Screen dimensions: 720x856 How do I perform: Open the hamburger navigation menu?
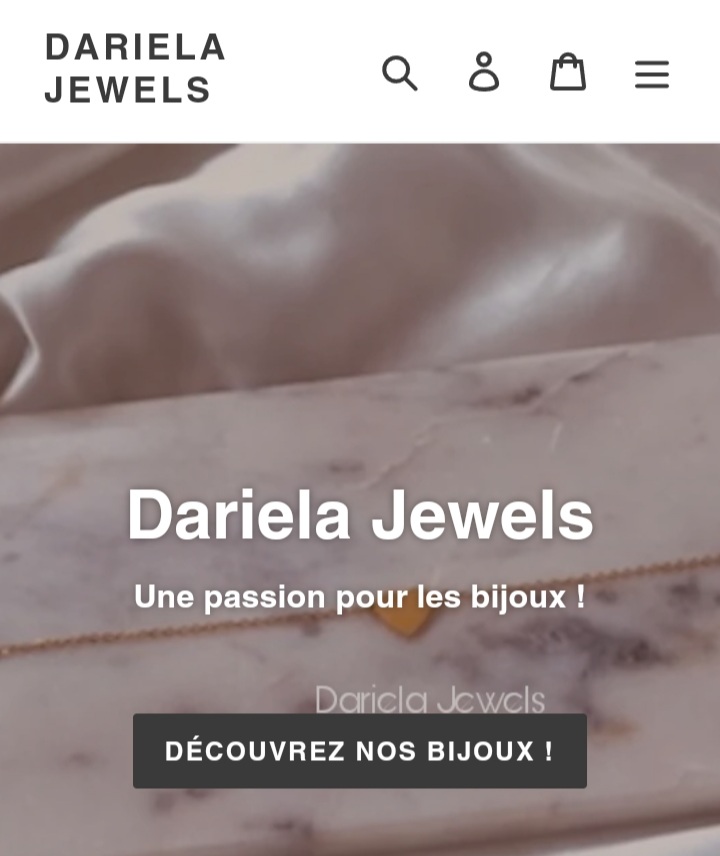[651, 73]
